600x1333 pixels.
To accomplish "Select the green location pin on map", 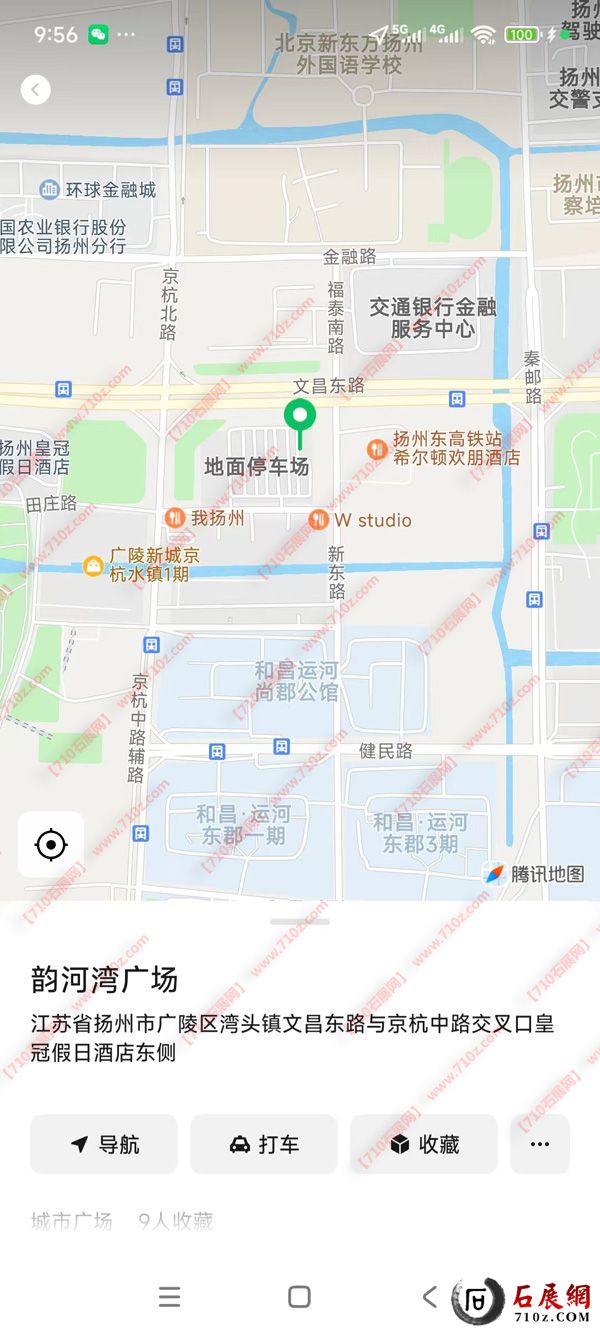I will pos(299,416).
